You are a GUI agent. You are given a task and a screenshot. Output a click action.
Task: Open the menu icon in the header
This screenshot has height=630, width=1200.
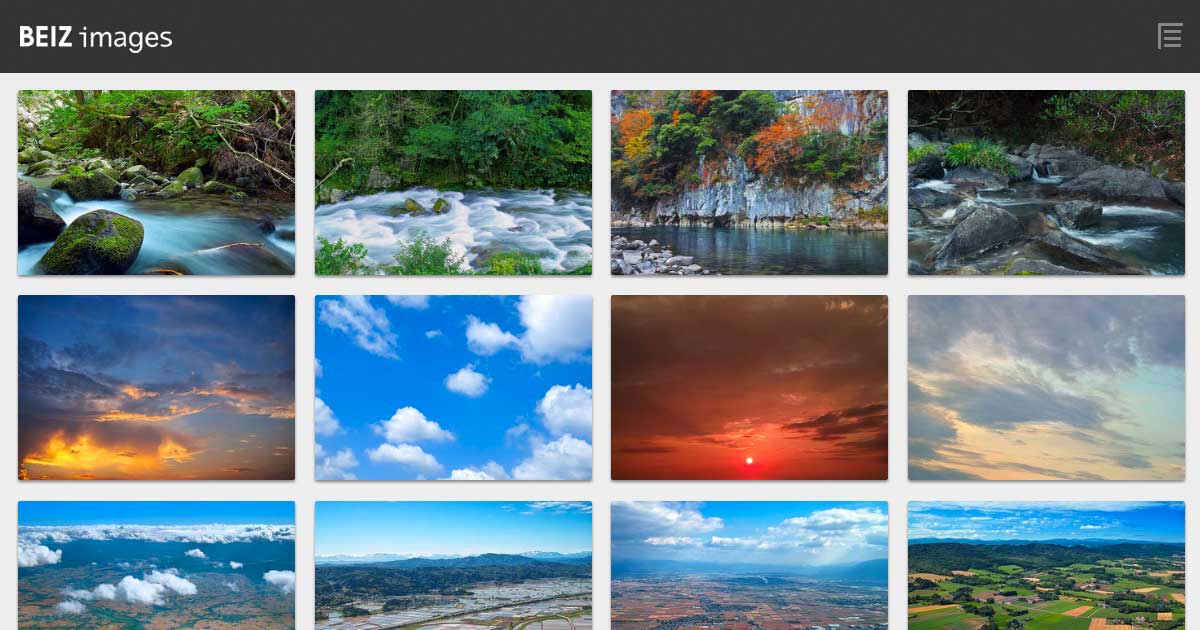pyautogui.click(x=1170, y=36)
